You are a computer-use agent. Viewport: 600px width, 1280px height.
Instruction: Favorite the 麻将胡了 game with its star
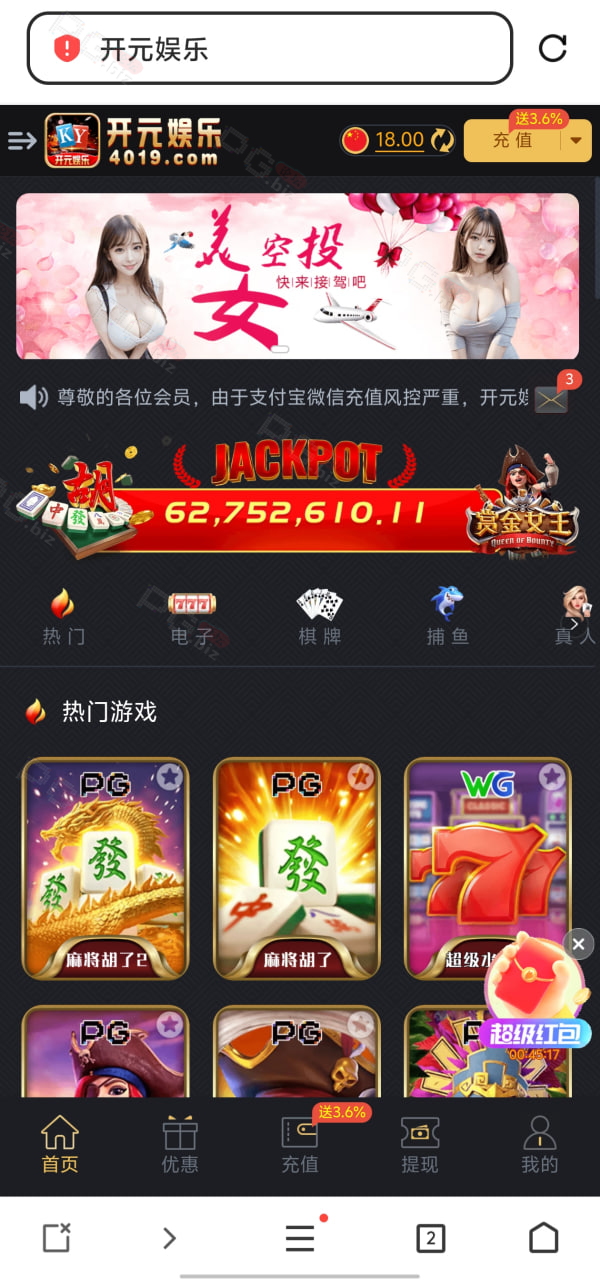(360, 776)
